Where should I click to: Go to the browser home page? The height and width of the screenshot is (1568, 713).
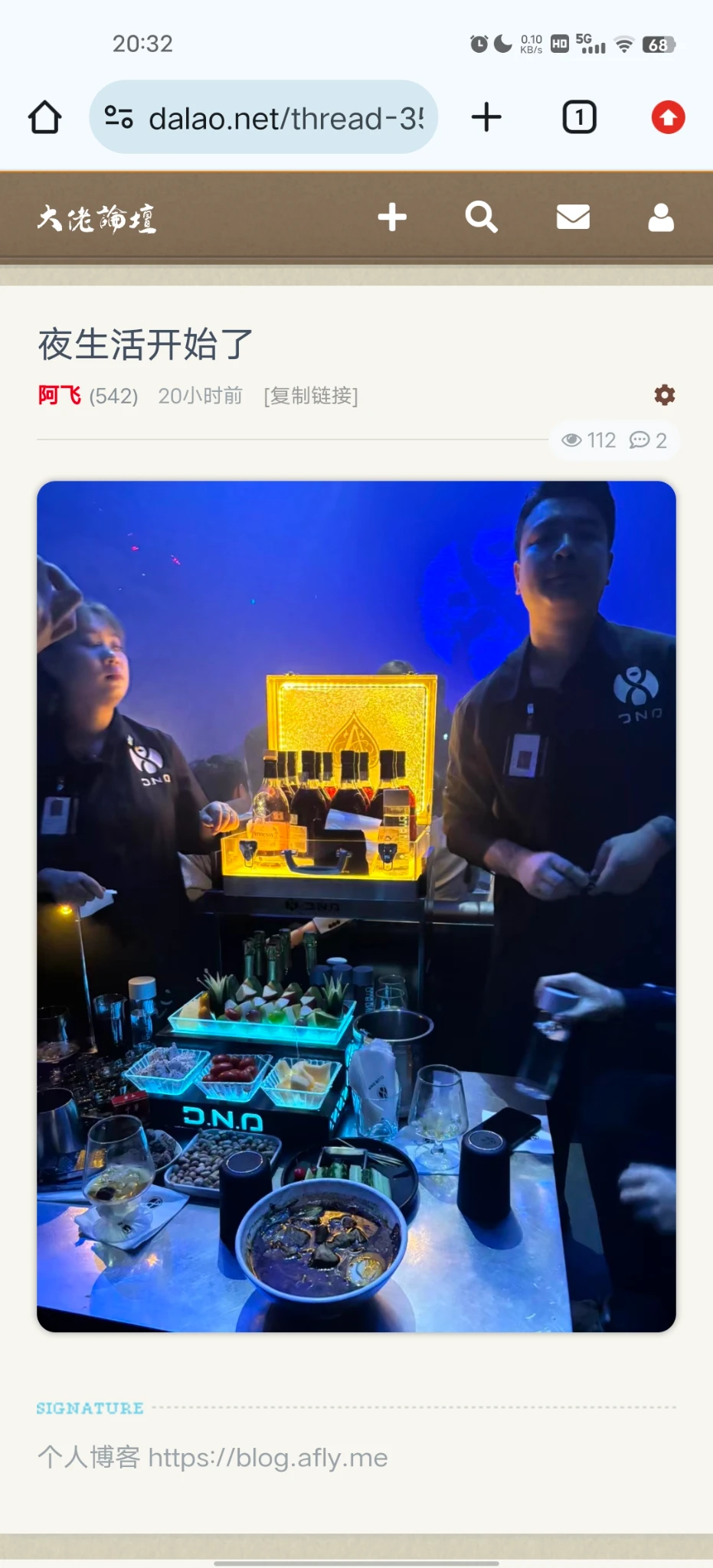point(44,118)
